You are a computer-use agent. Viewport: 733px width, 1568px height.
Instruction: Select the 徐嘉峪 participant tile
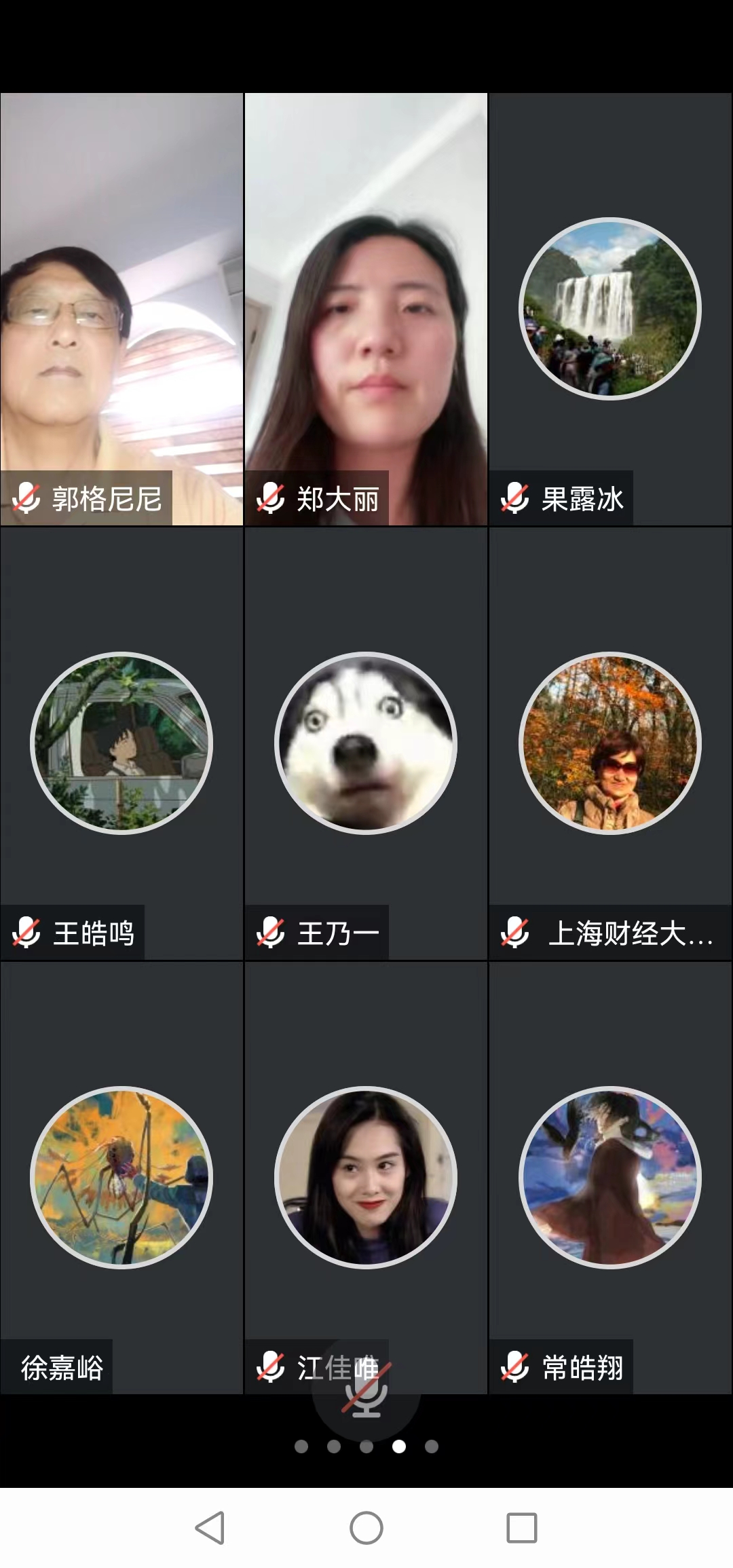(121, 1178)
